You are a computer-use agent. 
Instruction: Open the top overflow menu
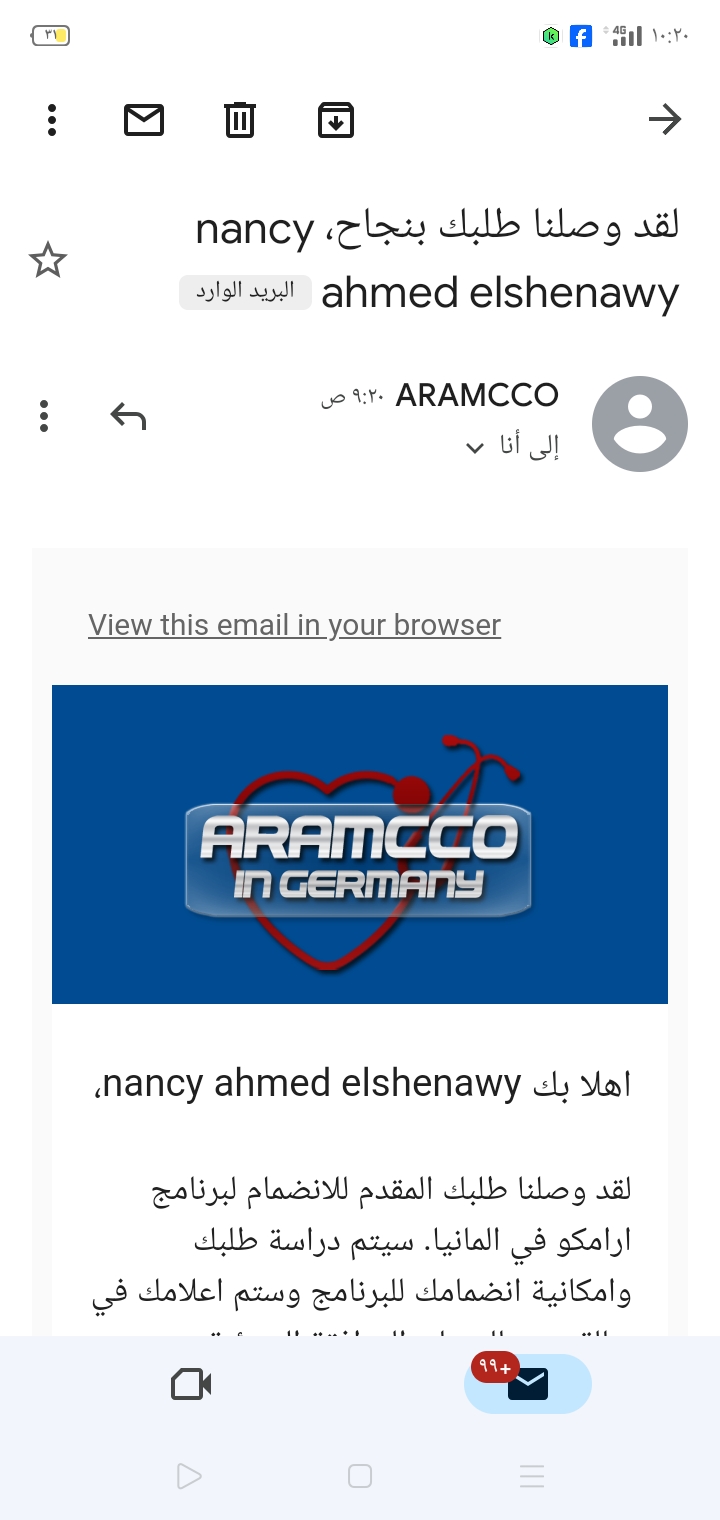pyautogui.click(x=52, y=120)
